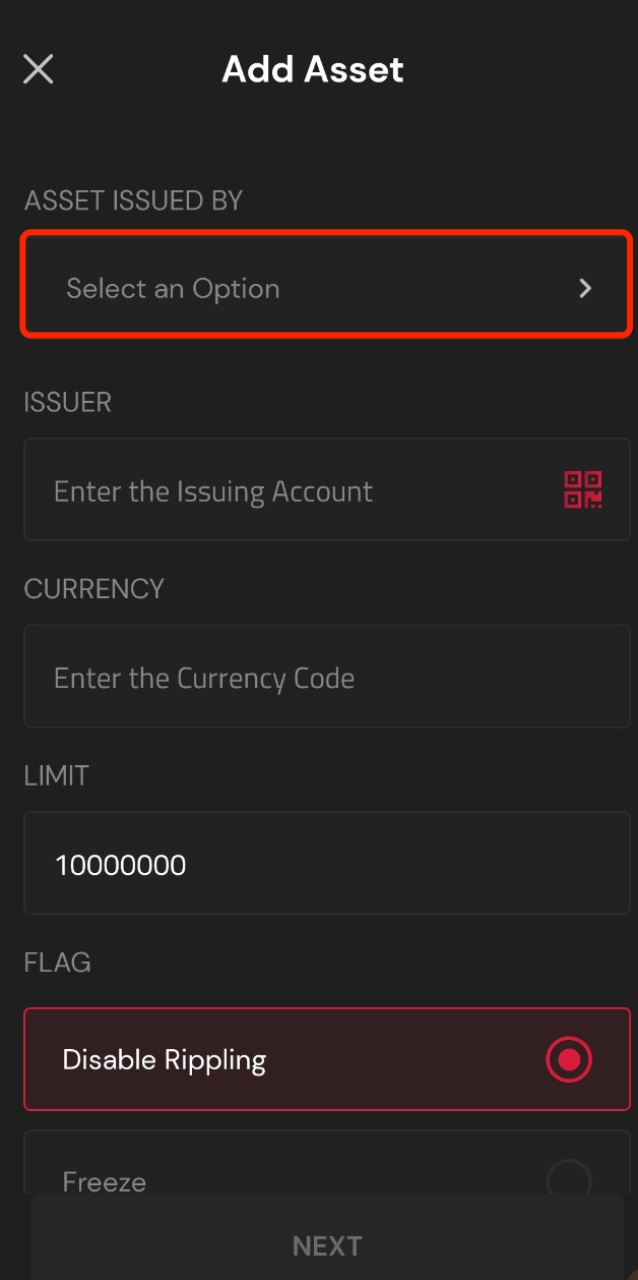The width and height of the screenshot is (638, 1280).
Task: Tap the NEXT button
Action: coord(327,1246)
